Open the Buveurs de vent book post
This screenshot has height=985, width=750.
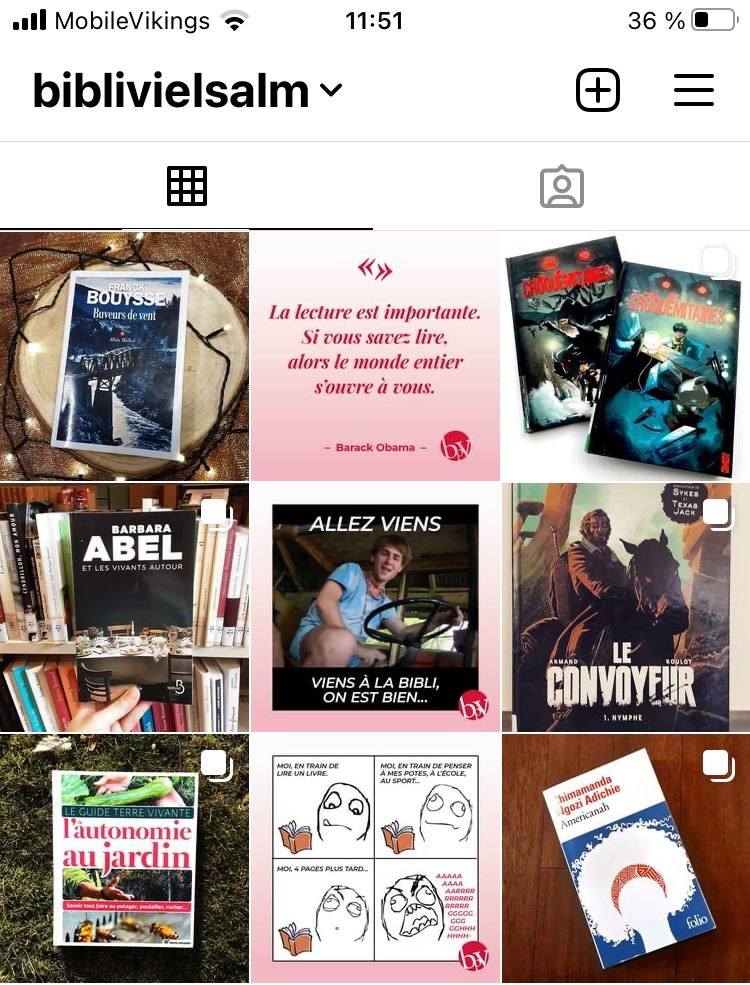click(x=124, y=356)
